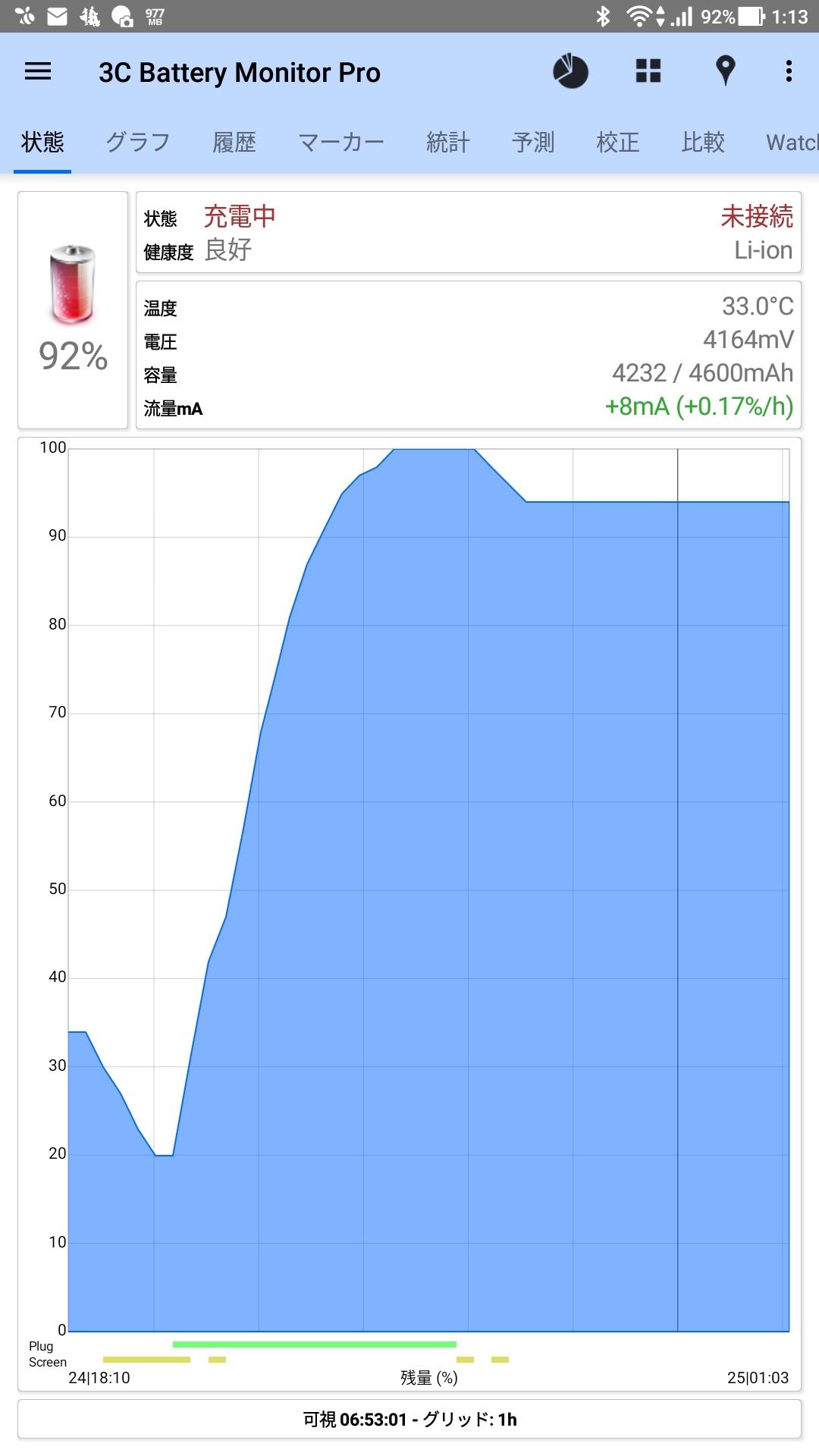Screen dimensions: 819x1456
Task: Switch to the 履歴 tab
Action: pos(234,142)
